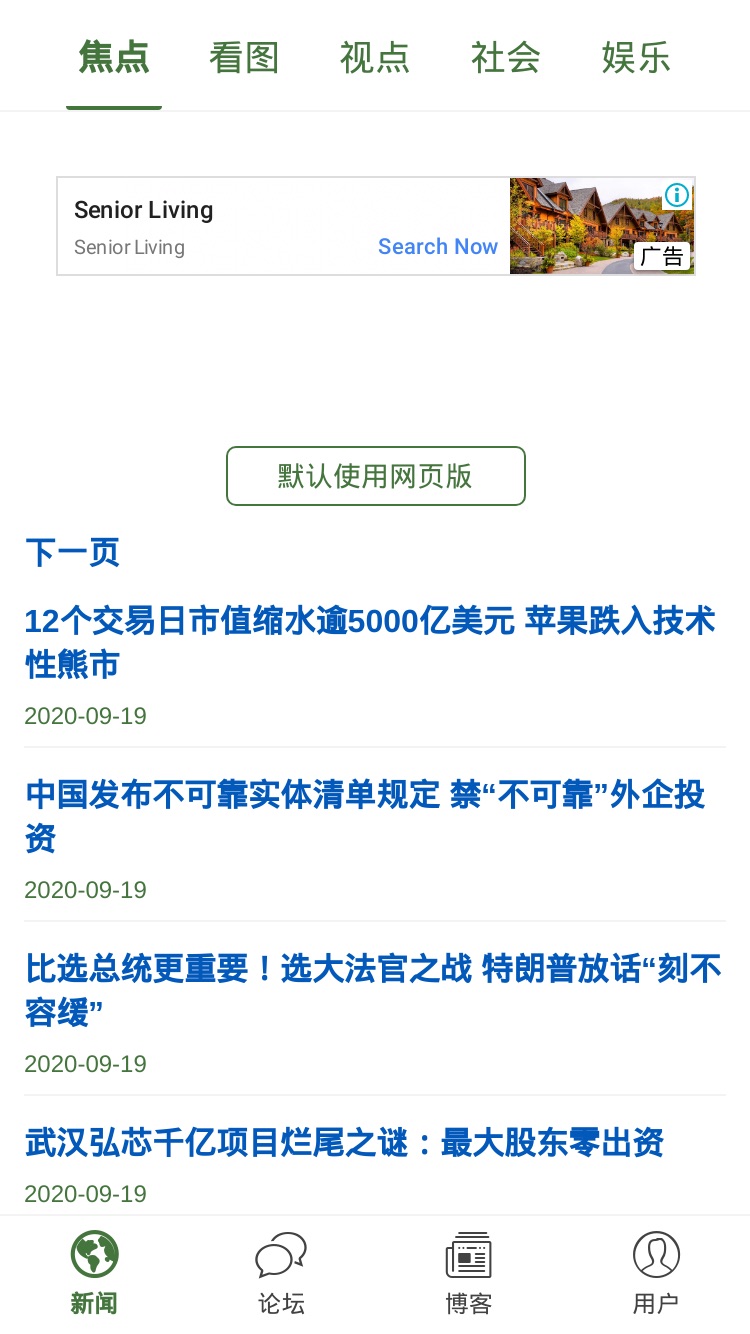Go to 下一页

click(72, 552)
